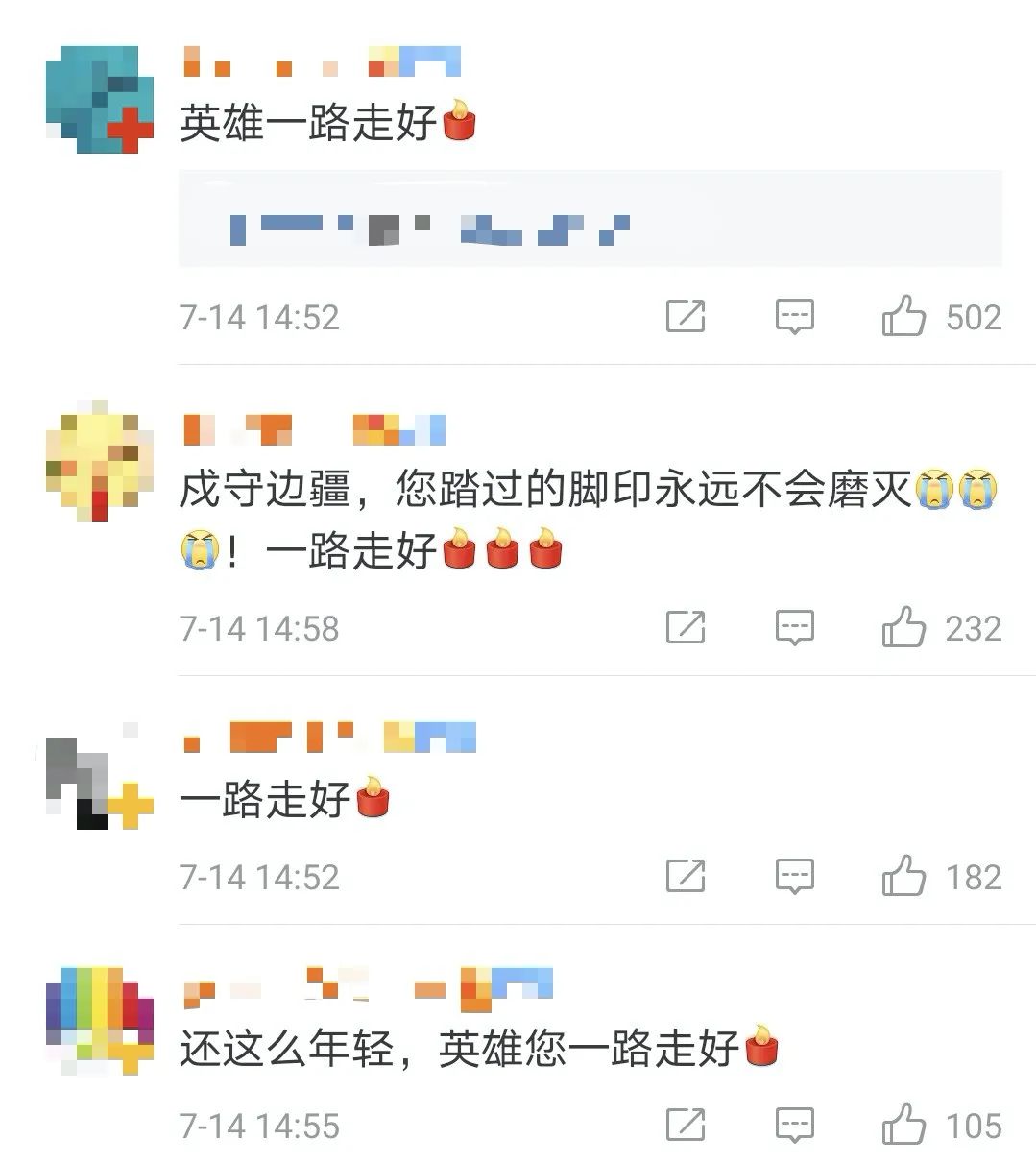Open the blurred reply box under "英雄一路走好"
1036x1163 pixels.
590,219
